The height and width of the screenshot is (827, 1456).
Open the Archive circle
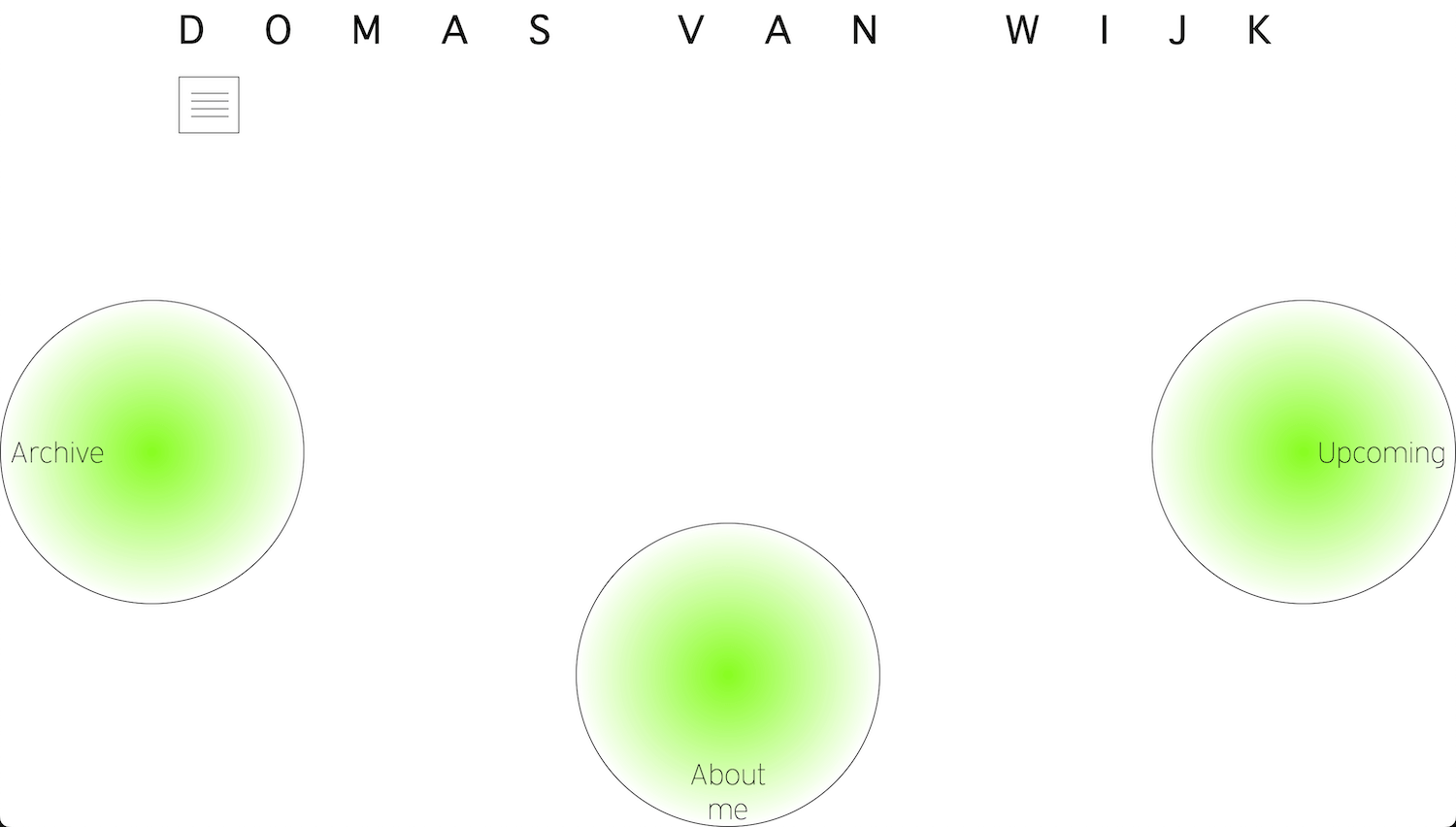(x=152, y=452)
